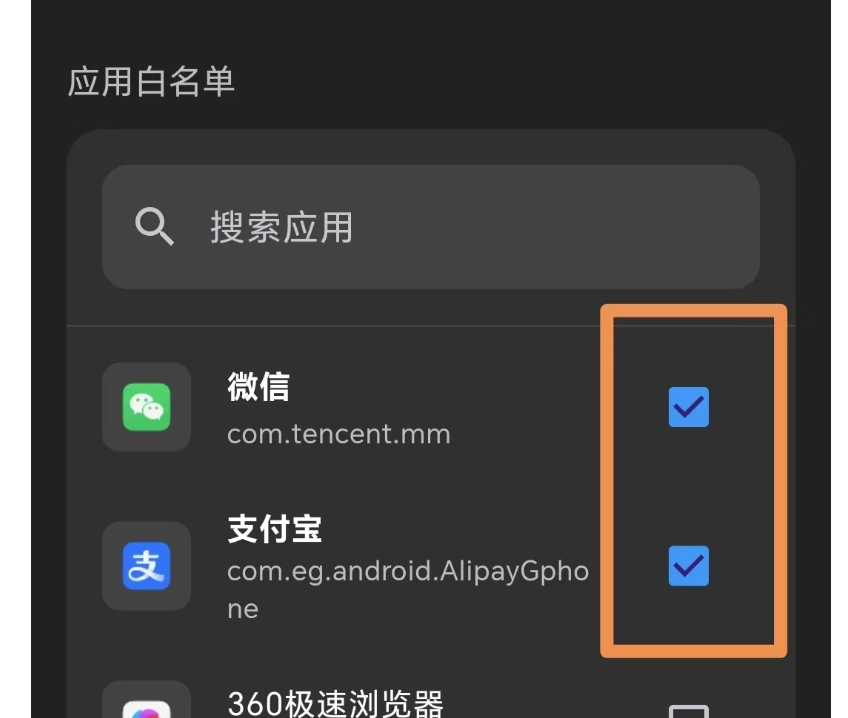The height and width of the screenshot is (718, 848).
Task: Check the 360极速浏览器 checkbox
Action: [x=688, y=711]
